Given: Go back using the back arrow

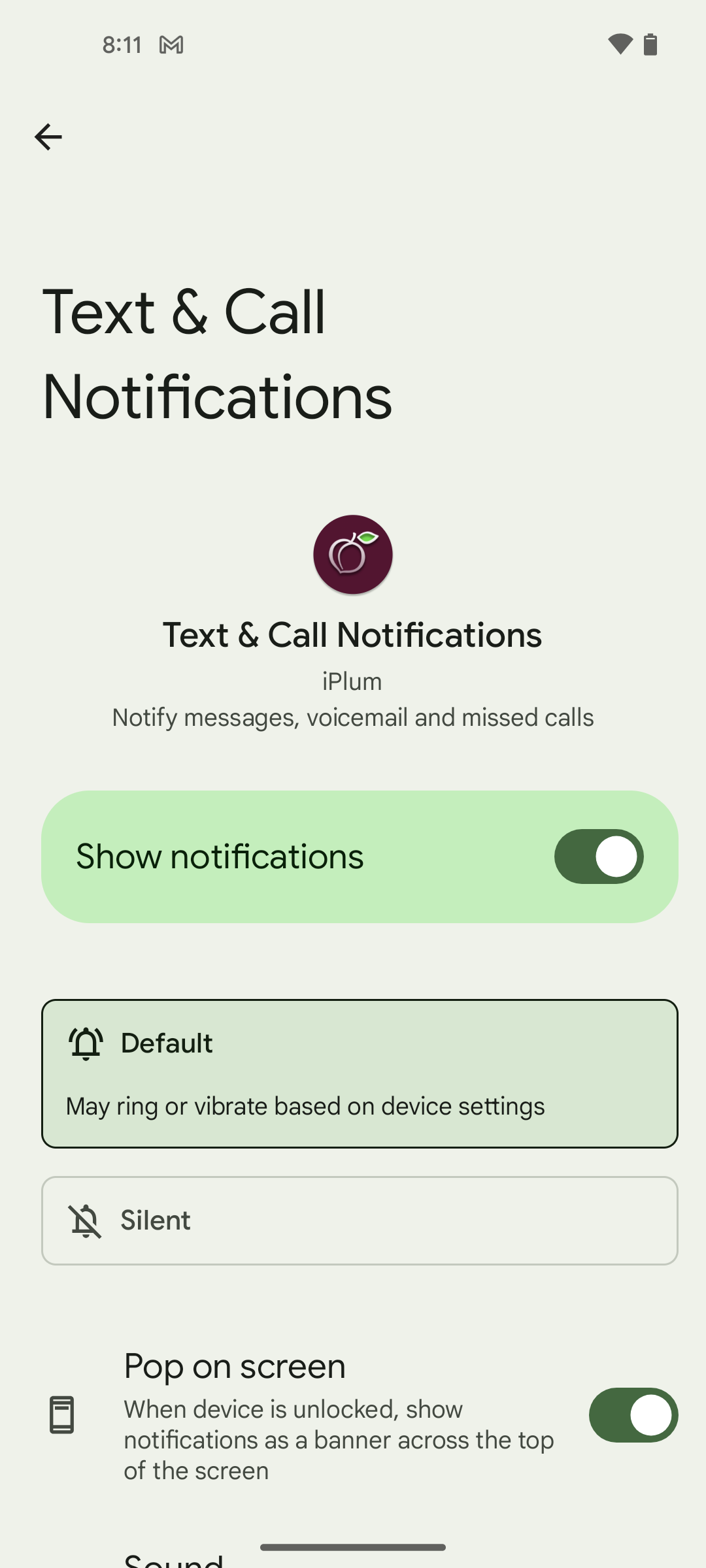Looking at the screenshot, I should [x=48, y=137].
